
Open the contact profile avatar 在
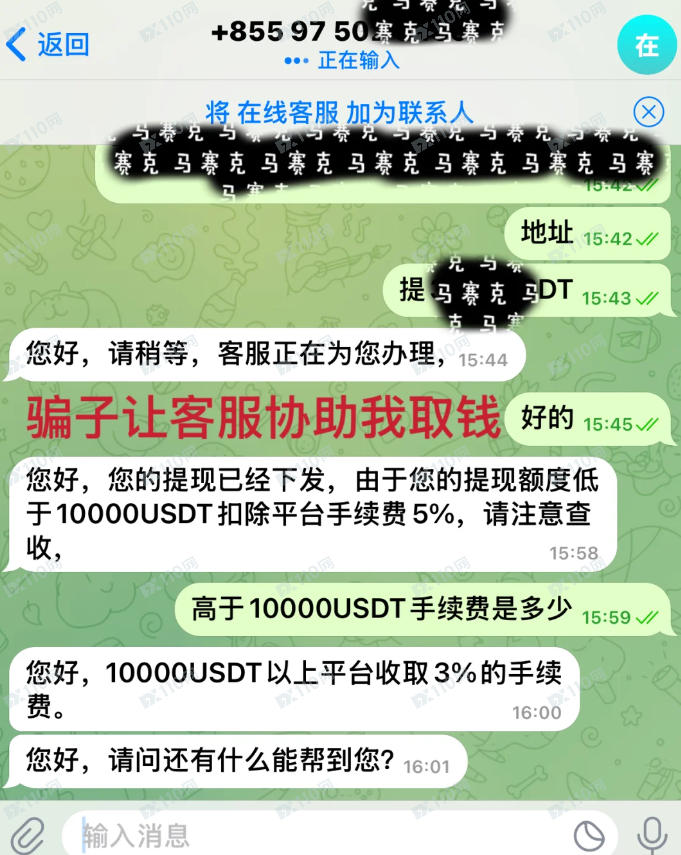pyautogui.click(x=646, y=45)
